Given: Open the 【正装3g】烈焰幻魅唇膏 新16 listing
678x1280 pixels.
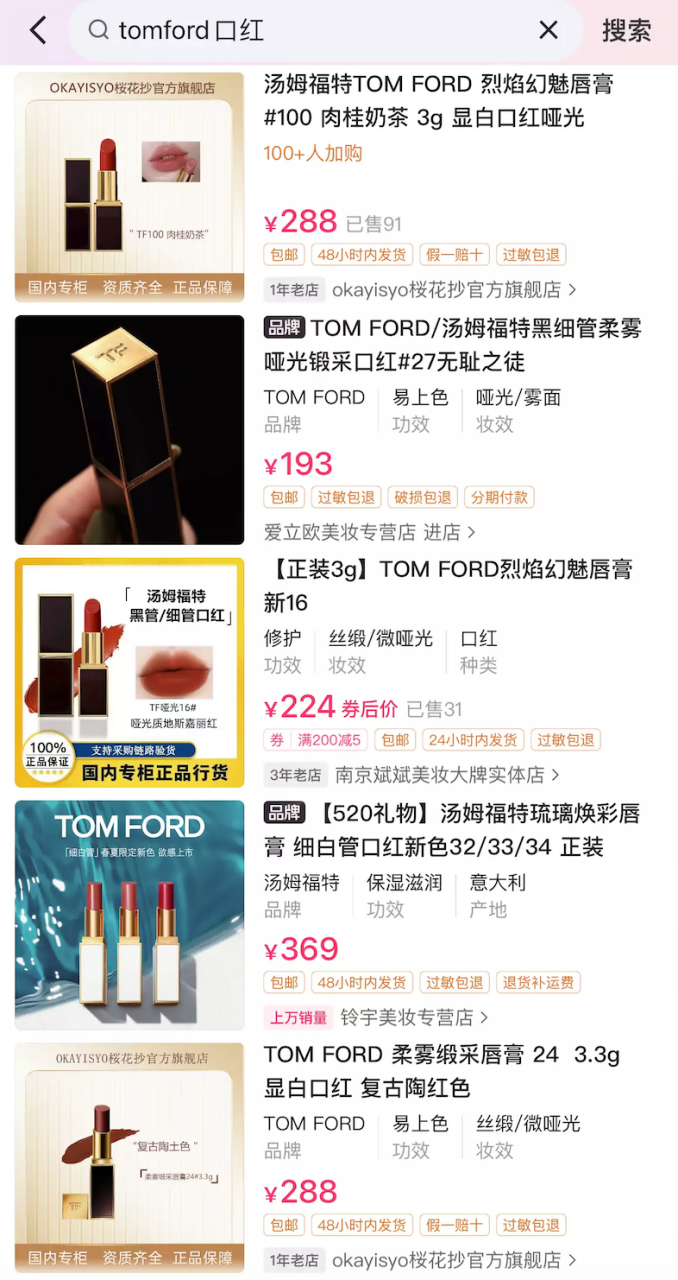Looking at the screenshot, I should (448, 586).
